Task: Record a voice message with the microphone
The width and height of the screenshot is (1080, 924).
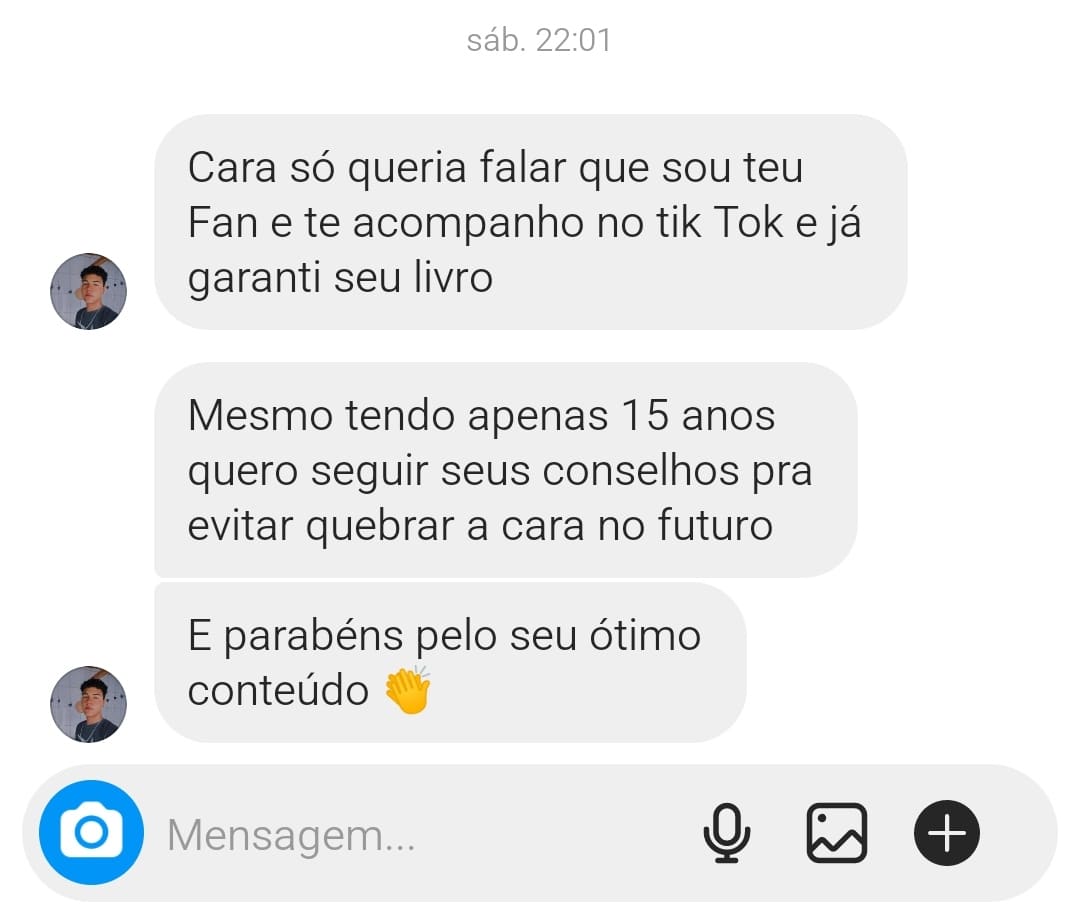Action: [x=726, y=833]
